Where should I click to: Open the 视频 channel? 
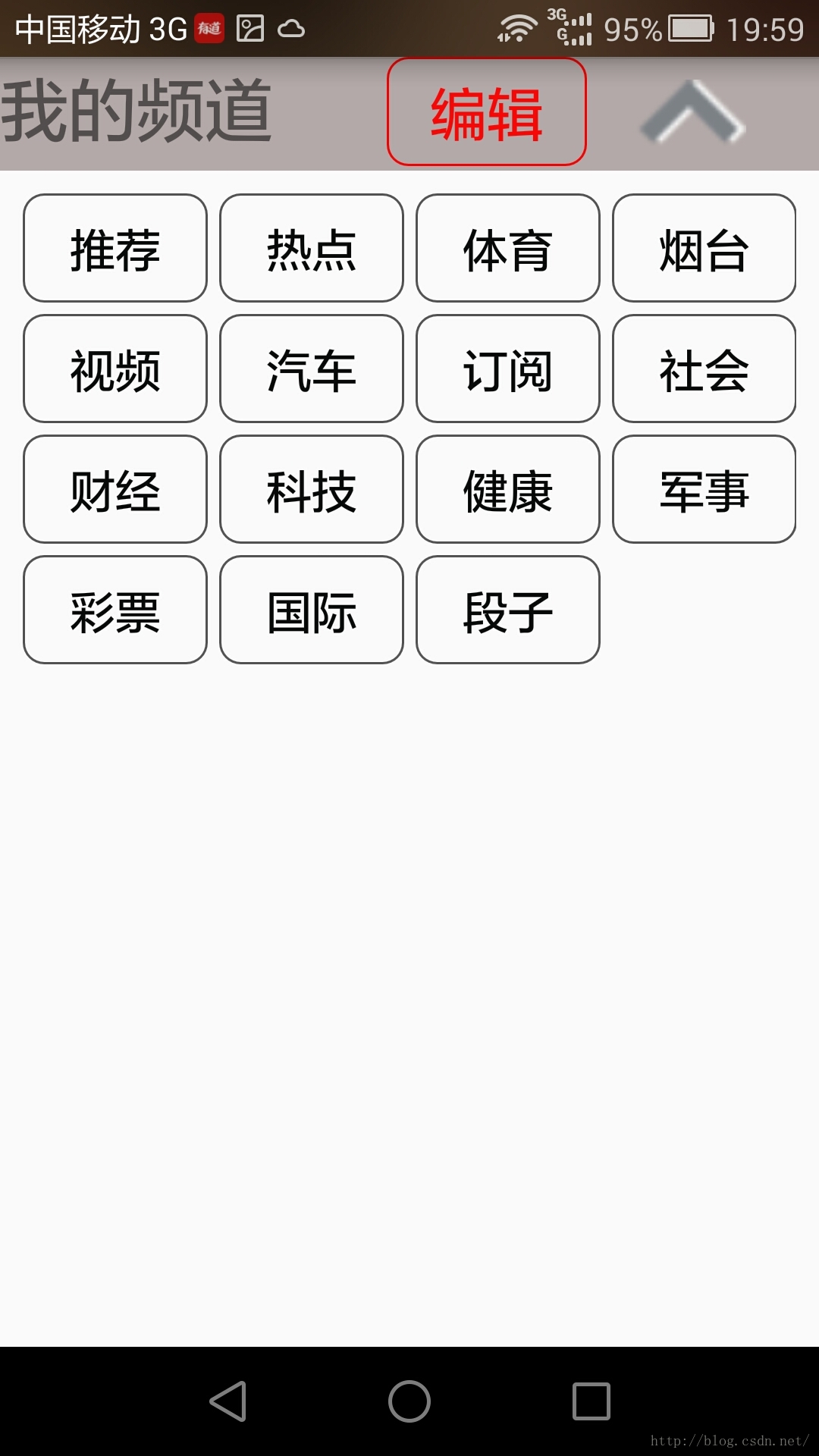pyautogui.click(x=115, y=369)
